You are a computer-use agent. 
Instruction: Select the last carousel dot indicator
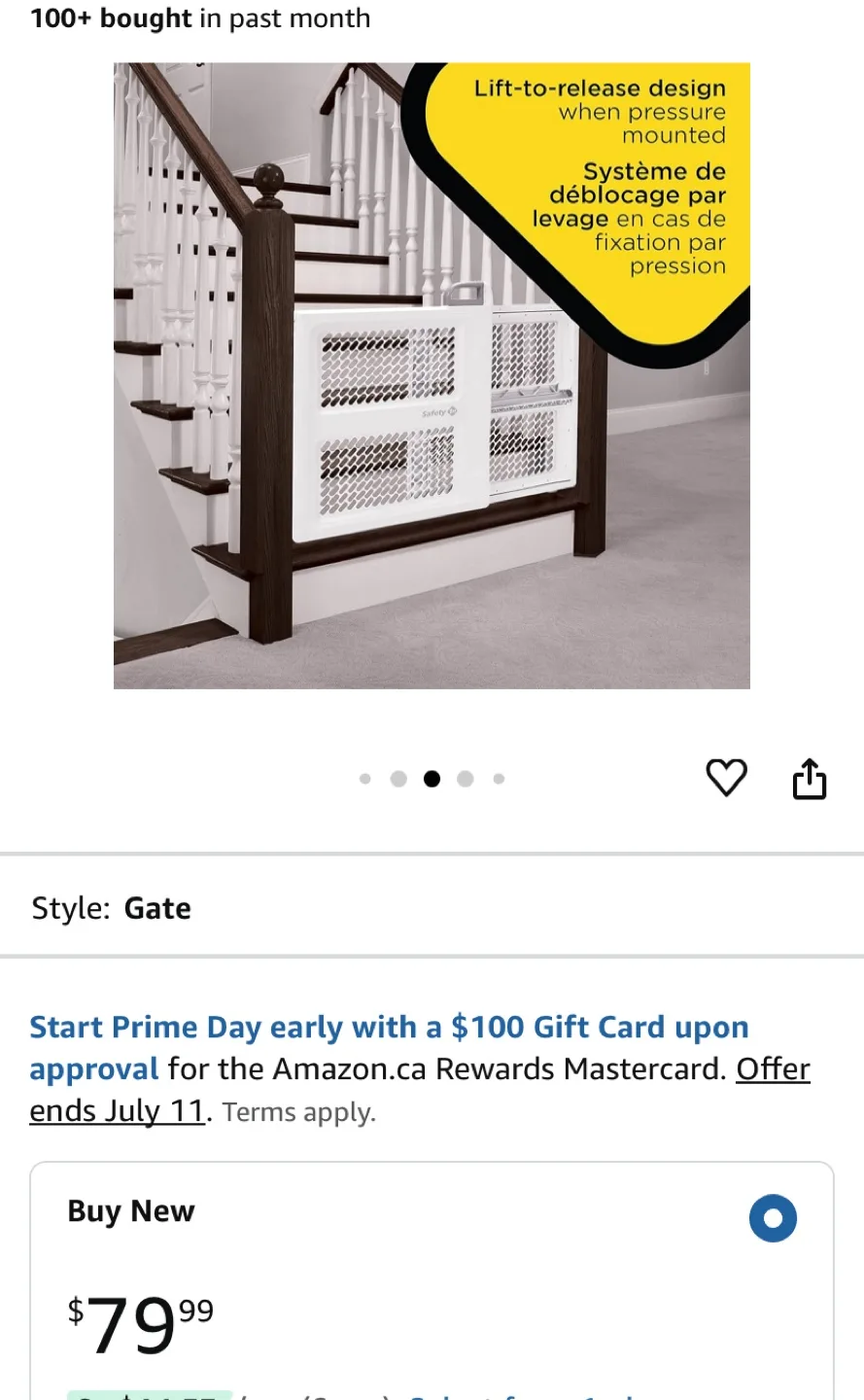pos(499,778)
